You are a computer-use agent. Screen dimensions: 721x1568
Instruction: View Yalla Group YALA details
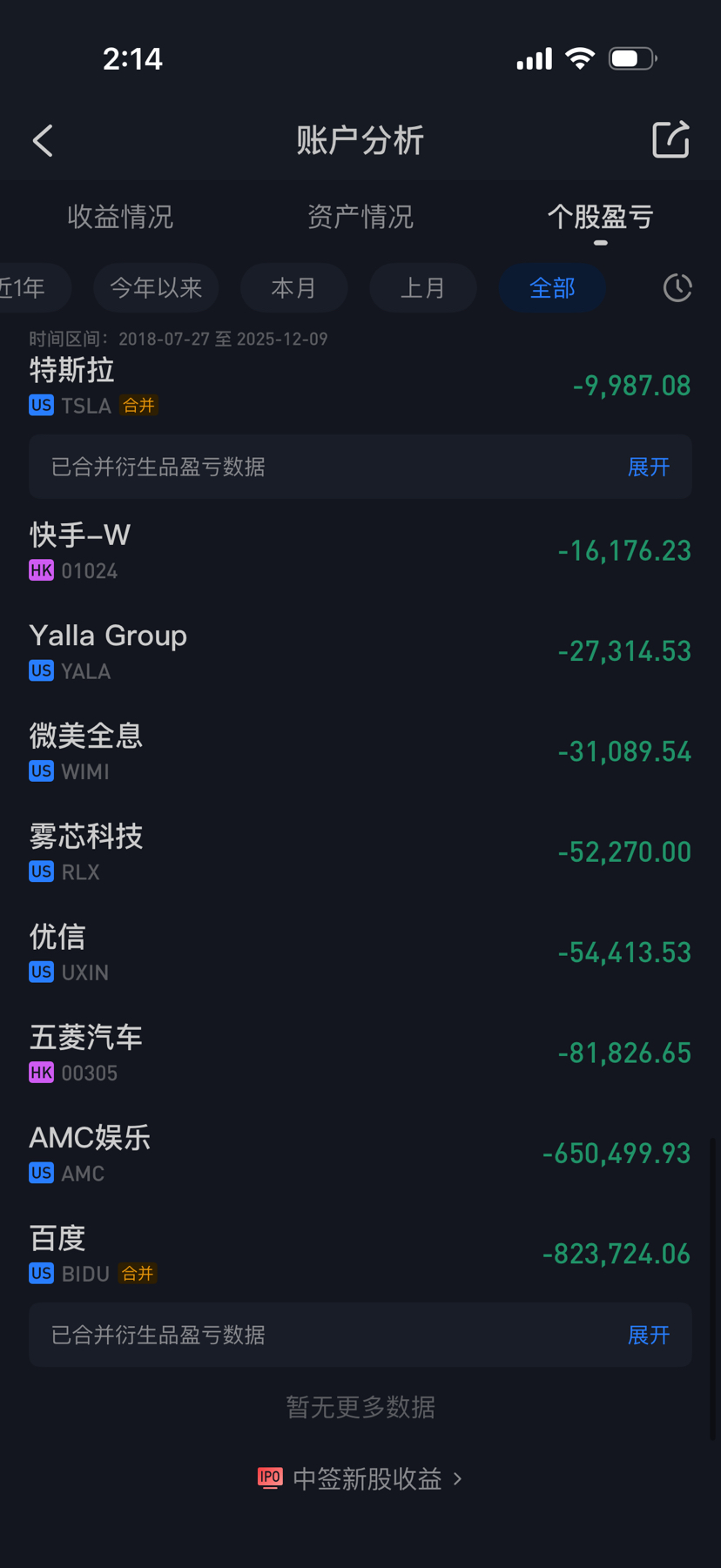(x=360, y=651)
